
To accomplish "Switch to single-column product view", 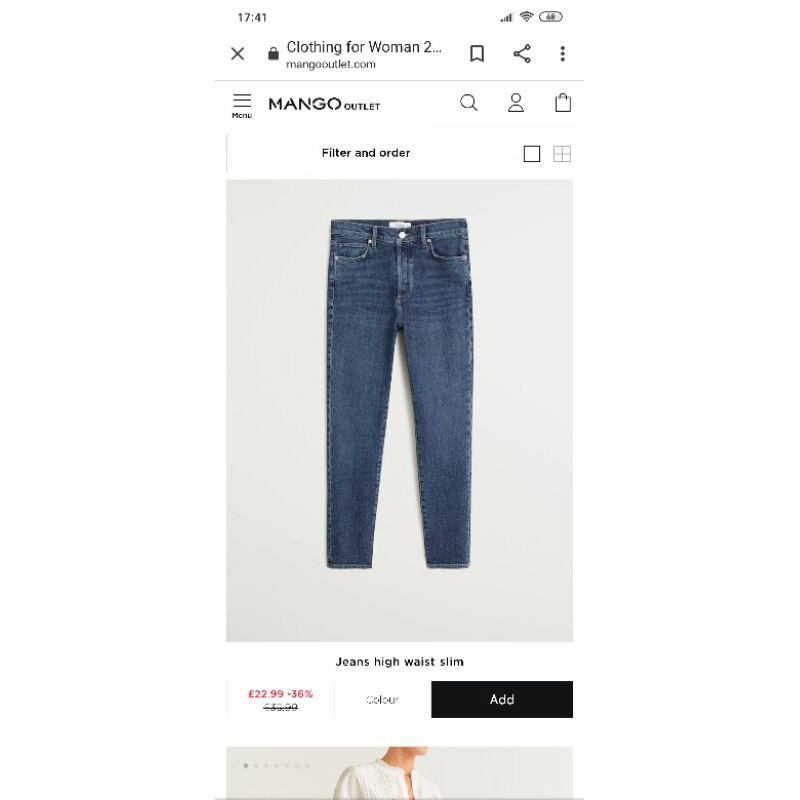I will (532, 154).
